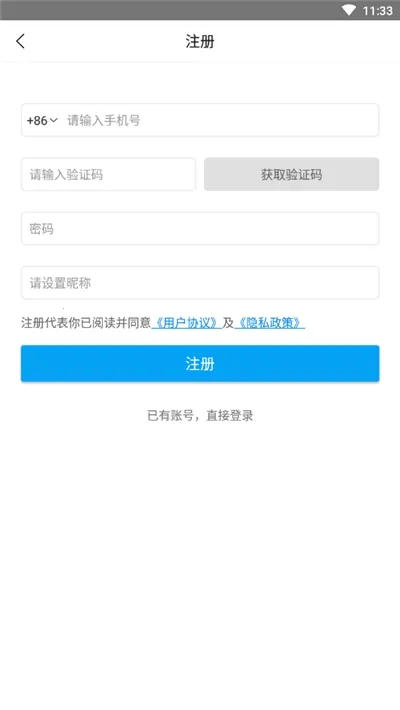Image resolution: width=400 pixels, height=710 pixels.
Task: Open the +86 country code dropdown
Action: [42, 120]
